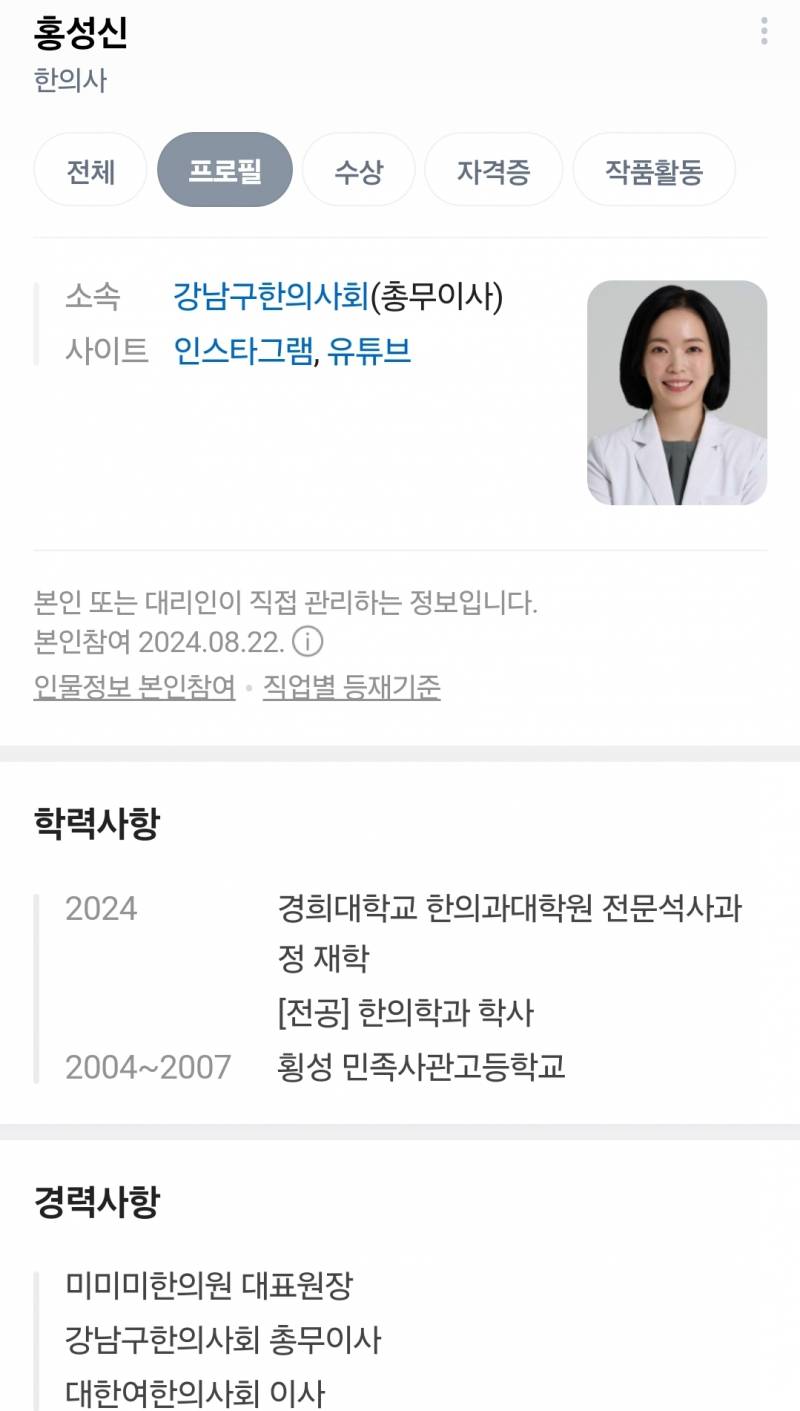Screen dimensions: 800x1411
Task: Open the 인스타그램 site link
Action: click(243, 351)
